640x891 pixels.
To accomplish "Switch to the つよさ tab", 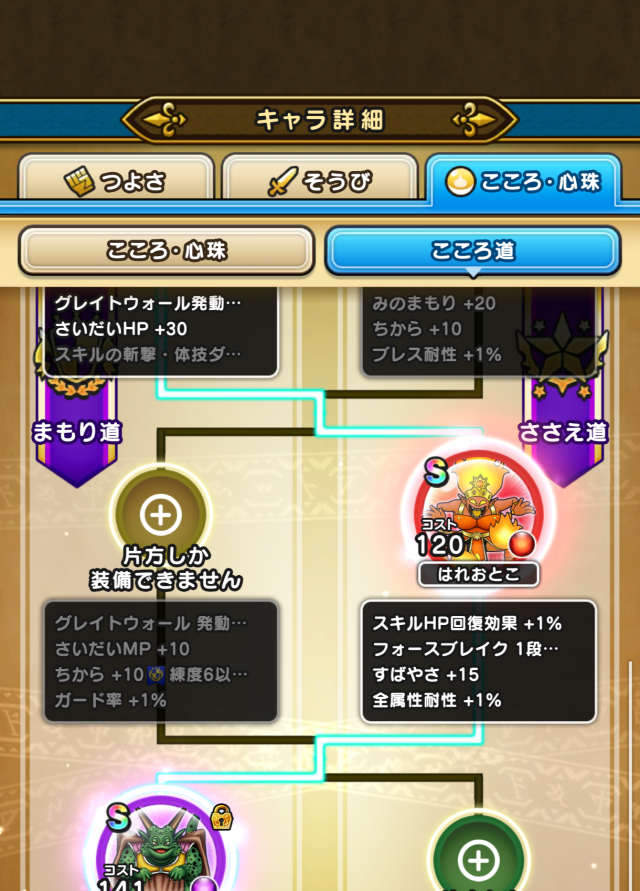I will pos(116,181).
